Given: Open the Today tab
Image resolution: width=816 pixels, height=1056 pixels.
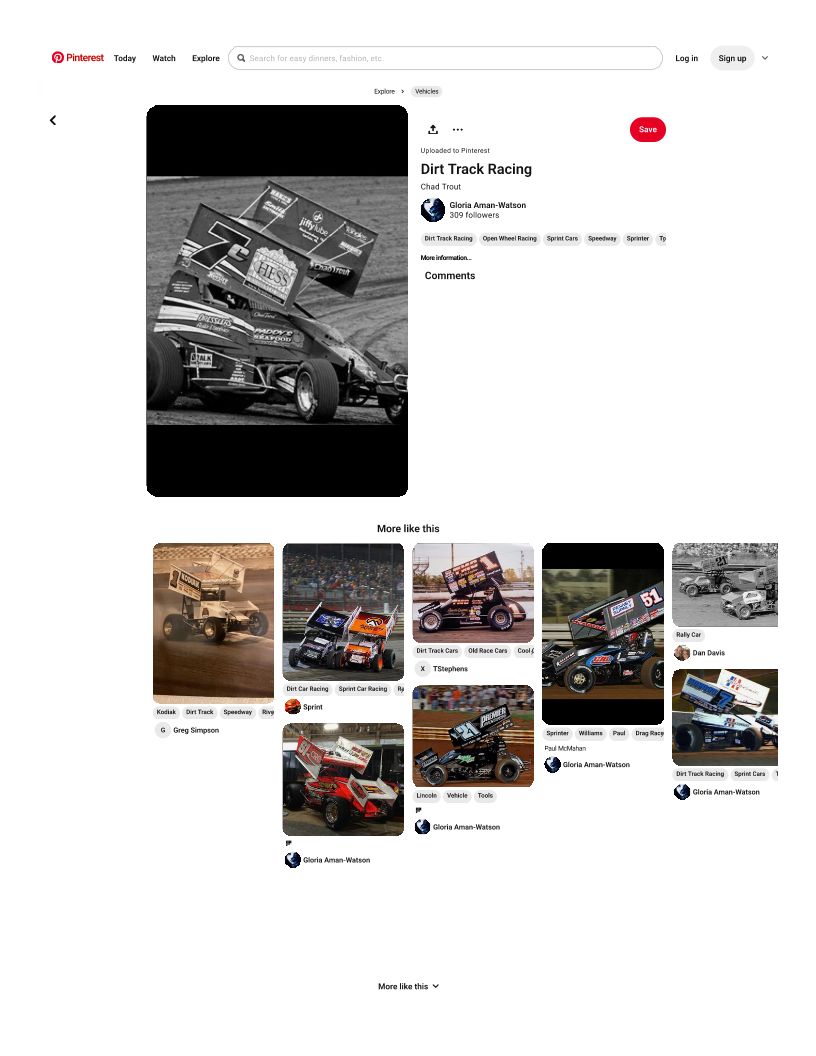Looking at the screenshot, I should (125, 58).
